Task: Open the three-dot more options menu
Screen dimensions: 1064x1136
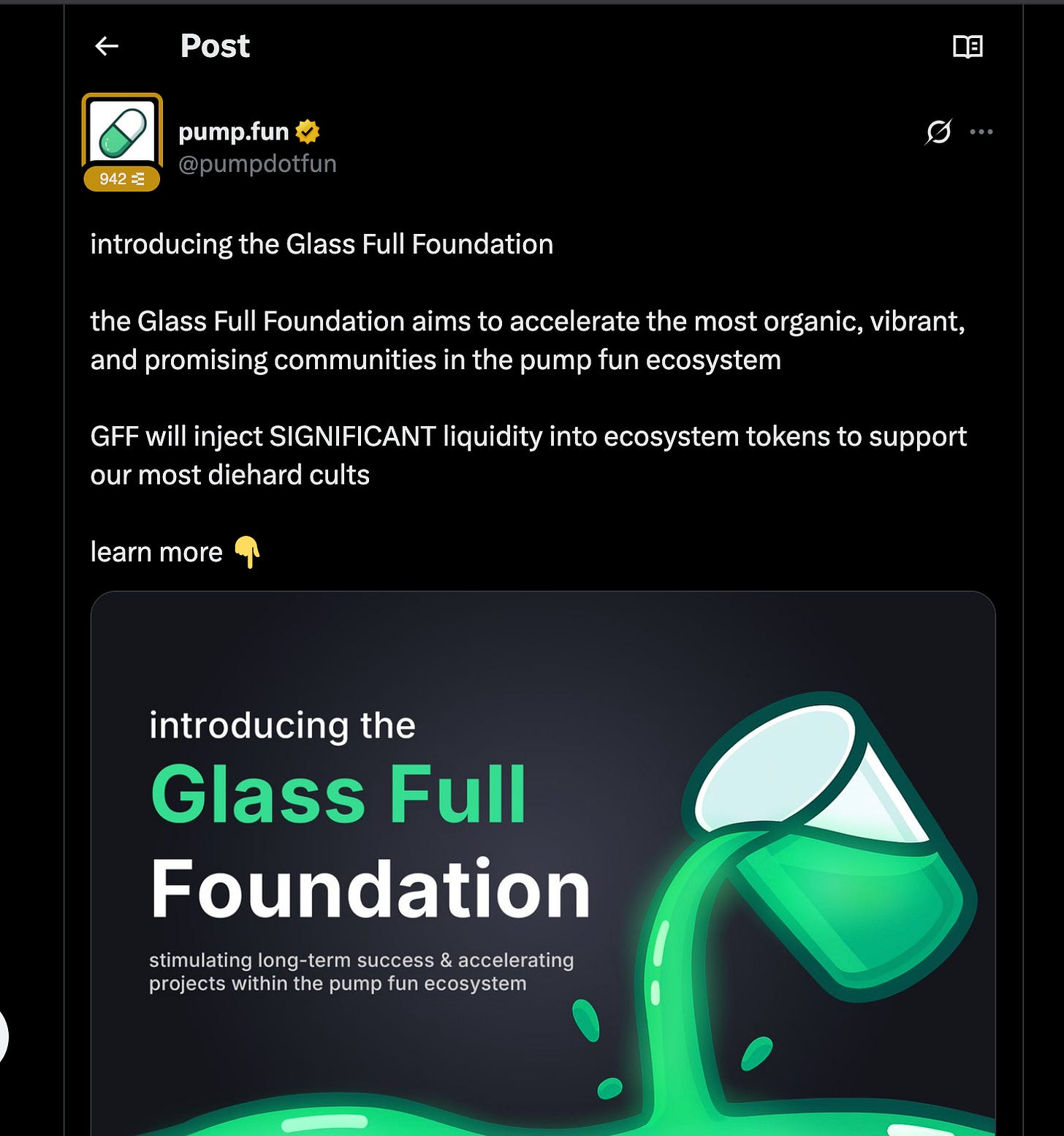Action: click(x=981, y=132)
